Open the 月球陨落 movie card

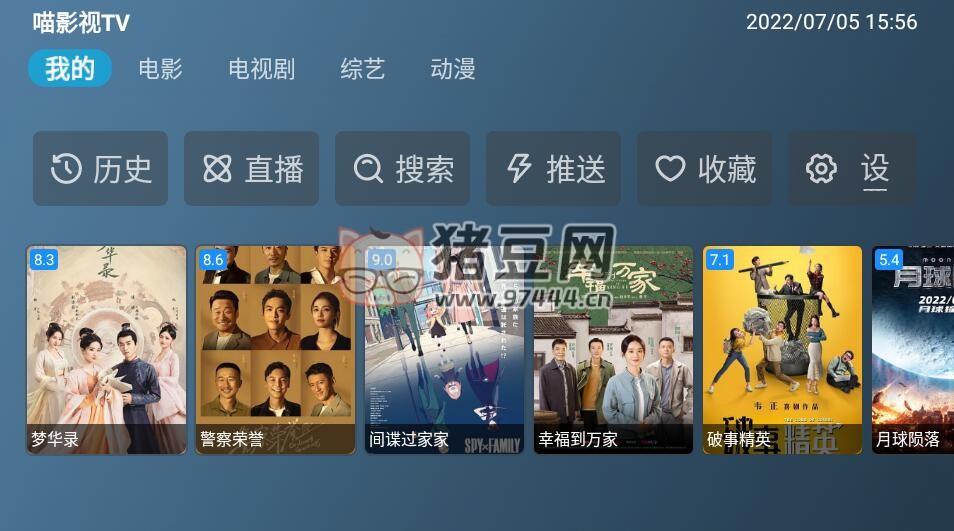912,350
